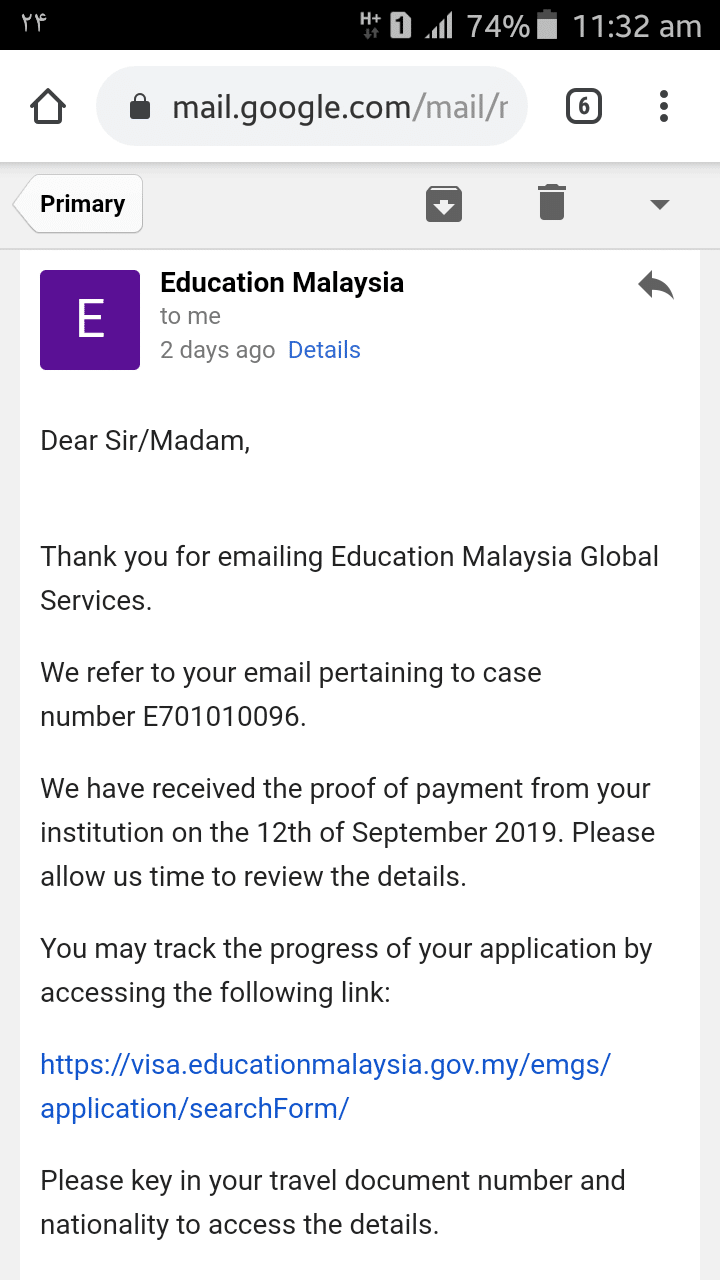Expand the more actions dropdown arrow

659,204
